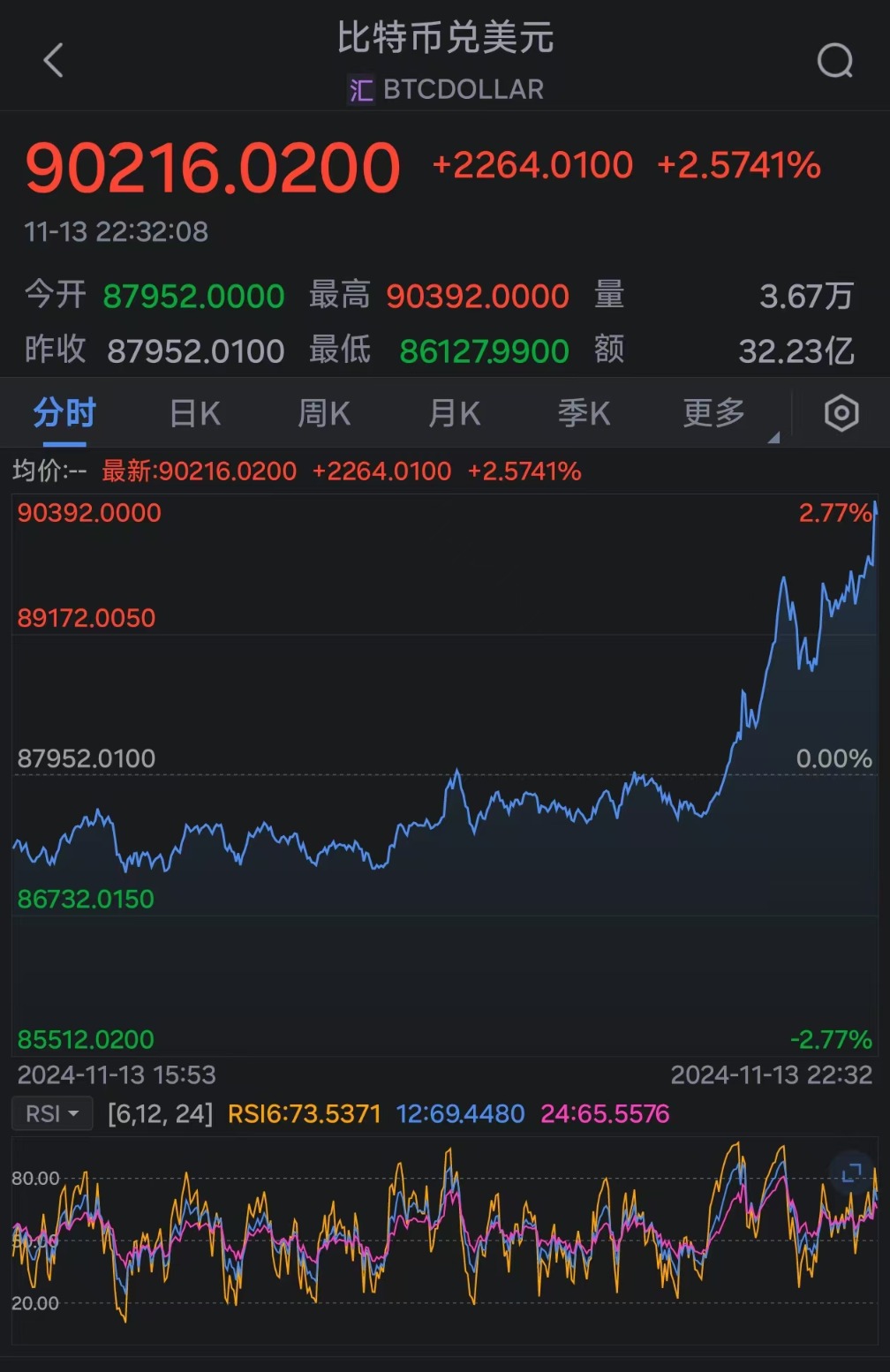Select the 周K chart tab
This screenshot has height=1372, width=890.
(x=324, y=413)
